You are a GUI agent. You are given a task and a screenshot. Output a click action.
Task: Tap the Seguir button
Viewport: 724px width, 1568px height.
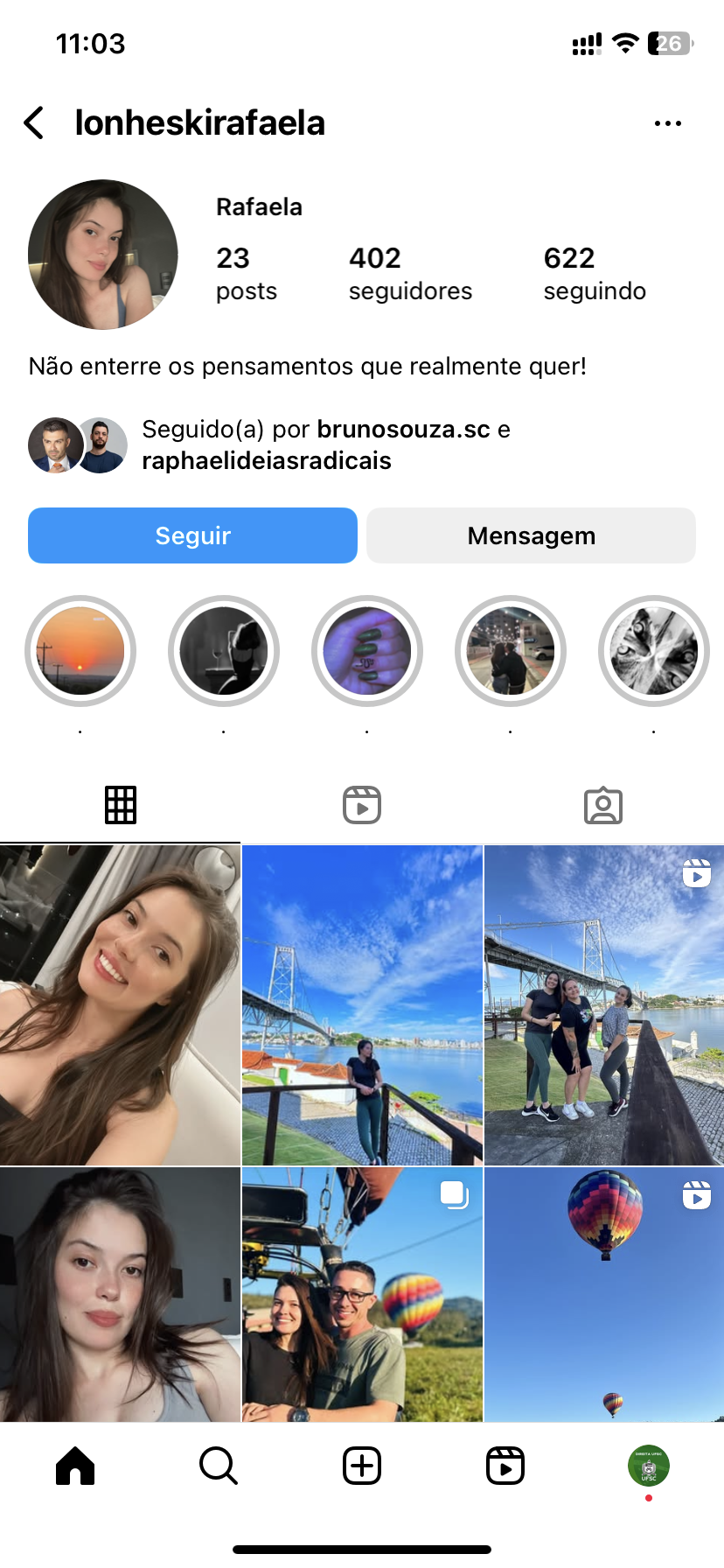[x=192, y=535]
